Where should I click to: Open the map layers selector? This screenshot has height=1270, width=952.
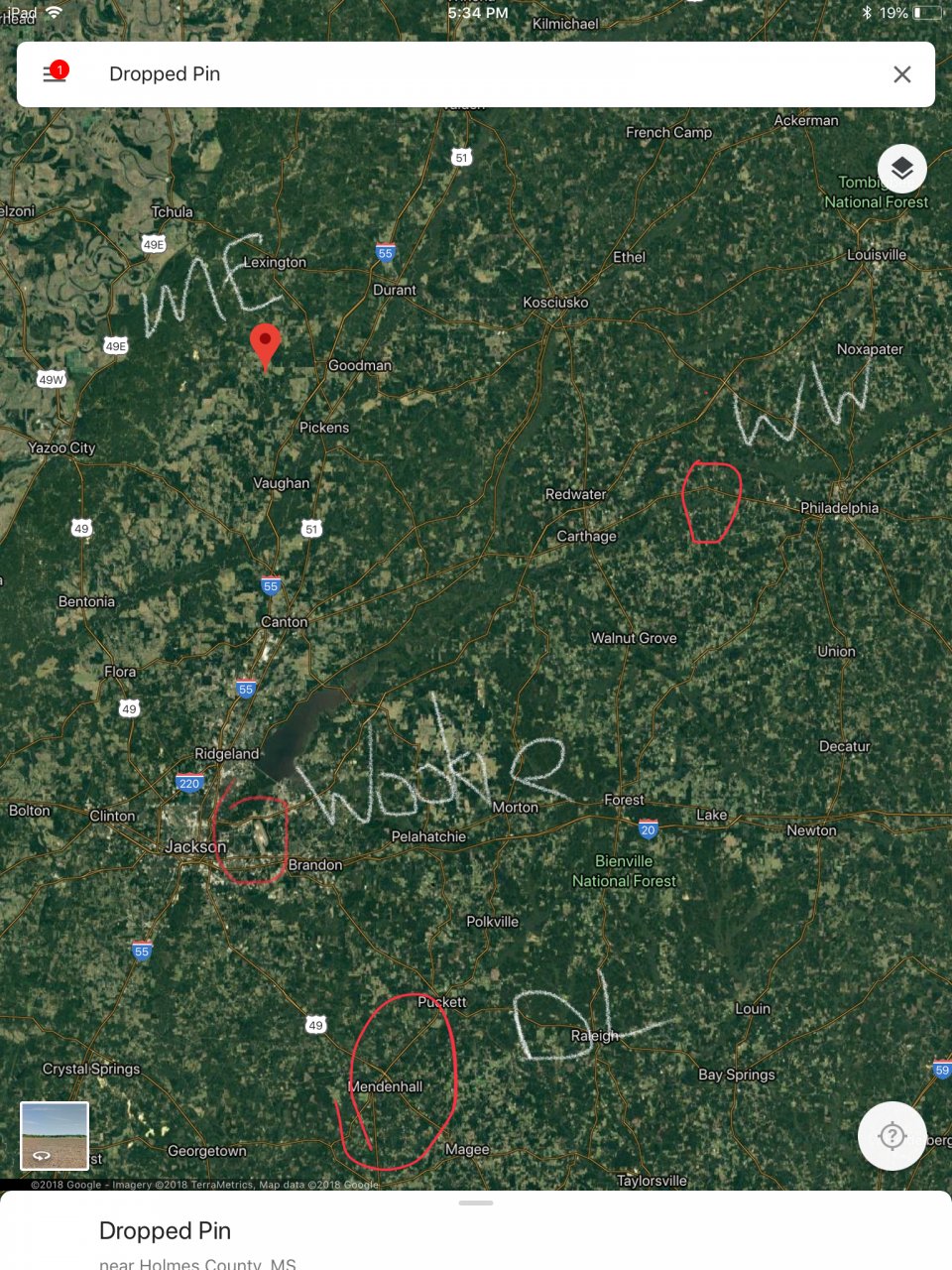(901, 170)
